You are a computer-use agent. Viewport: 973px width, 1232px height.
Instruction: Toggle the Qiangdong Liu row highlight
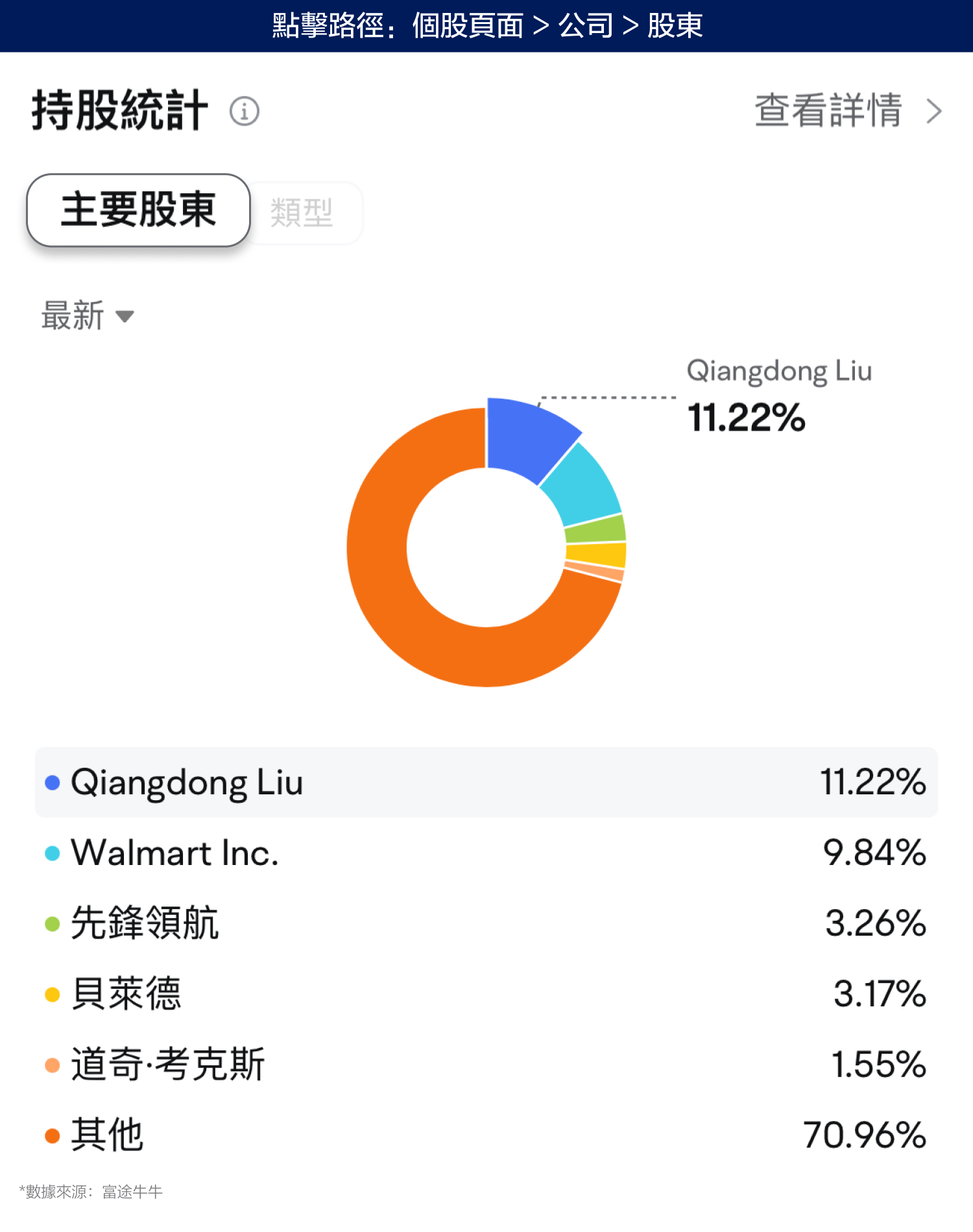click(x=486, y=783)
